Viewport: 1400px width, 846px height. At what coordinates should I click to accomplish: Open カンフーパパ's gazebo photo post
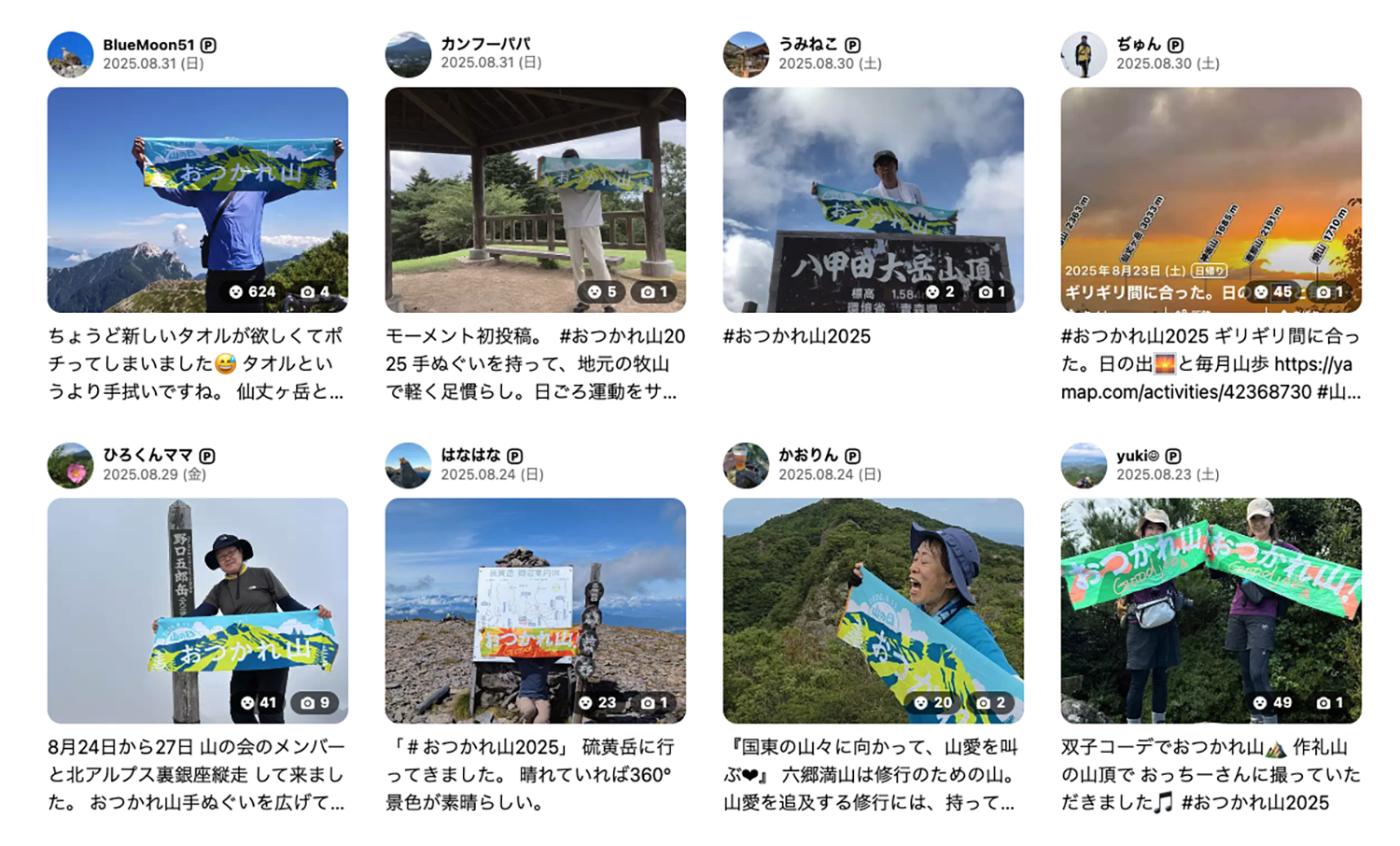[535, 199]
